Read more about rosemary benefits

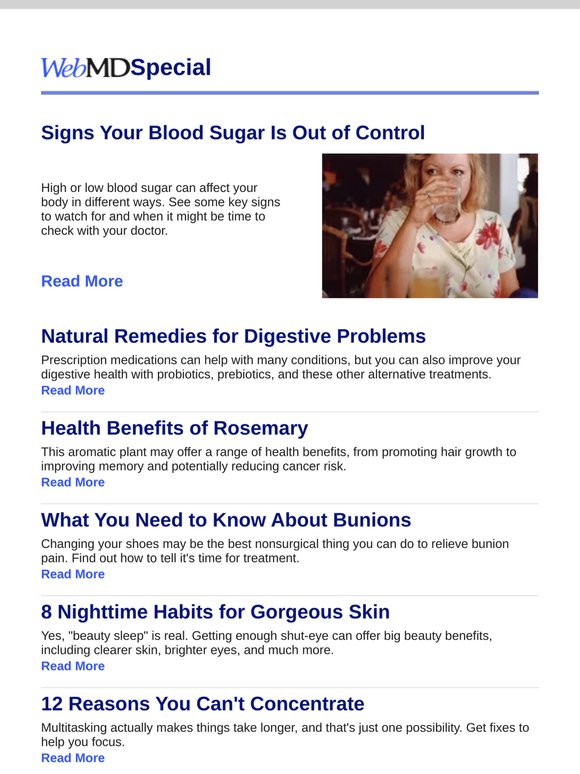pyautogui.click(x=73, y=482)
